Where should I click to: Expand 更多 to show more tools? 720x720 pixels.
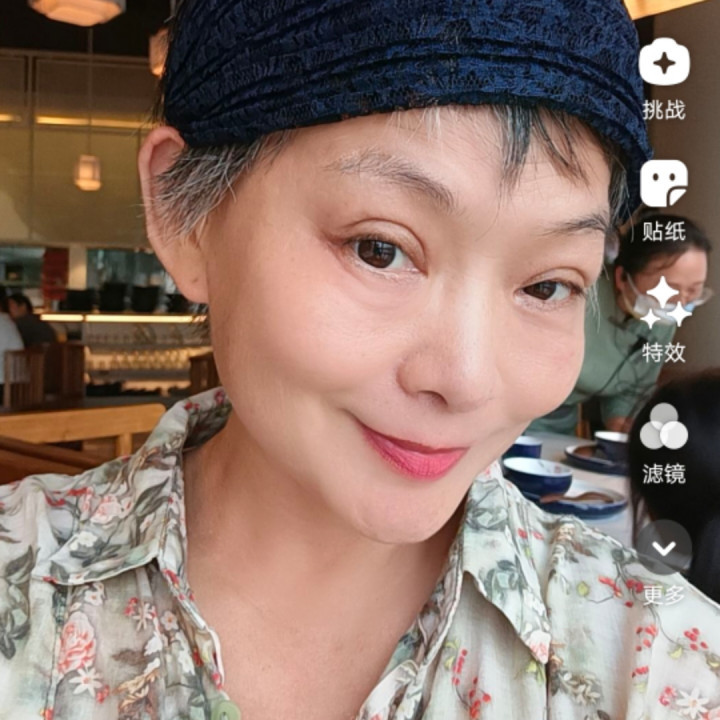click(664, 548)
